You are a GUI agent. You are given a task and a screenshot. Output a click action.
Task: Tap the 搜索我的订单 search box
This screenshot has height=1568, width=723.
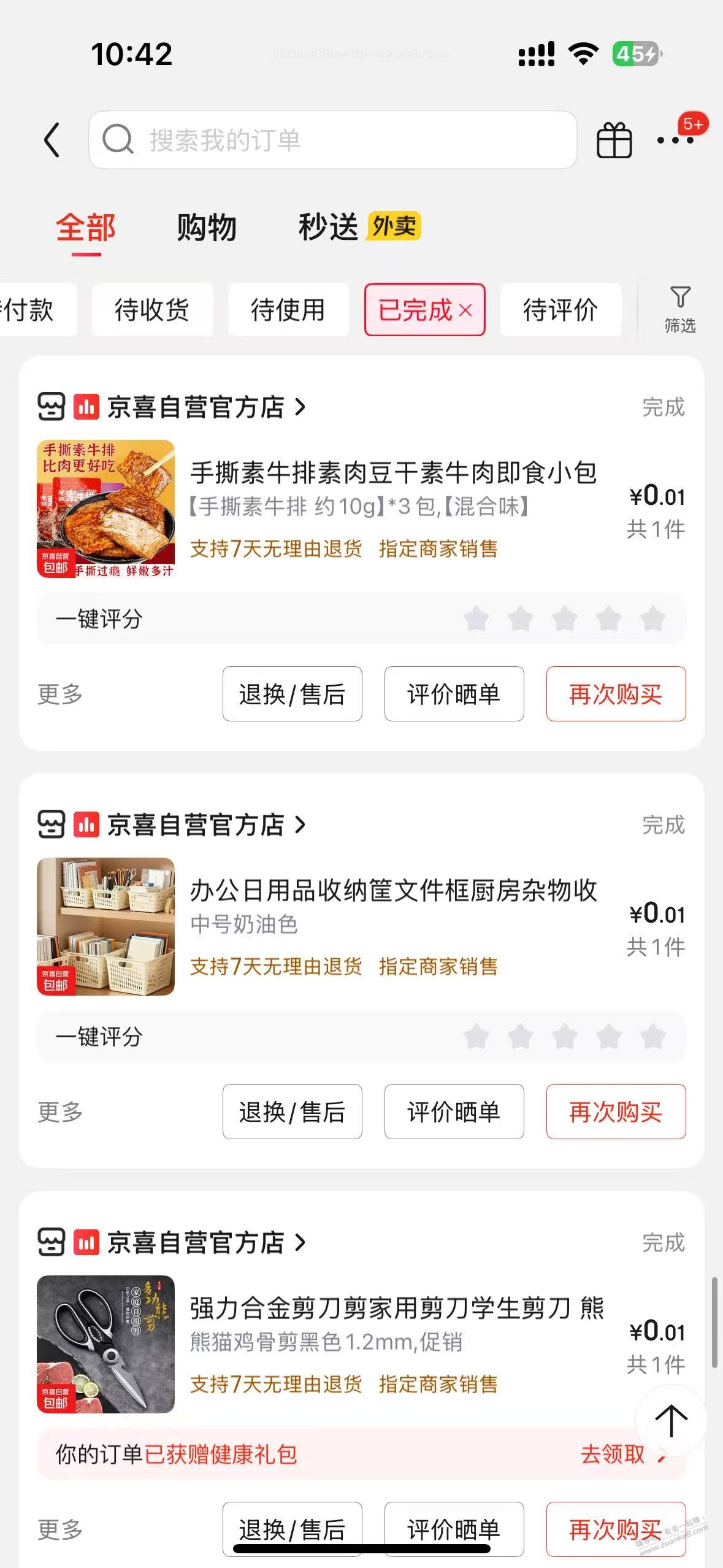[332, 140]
